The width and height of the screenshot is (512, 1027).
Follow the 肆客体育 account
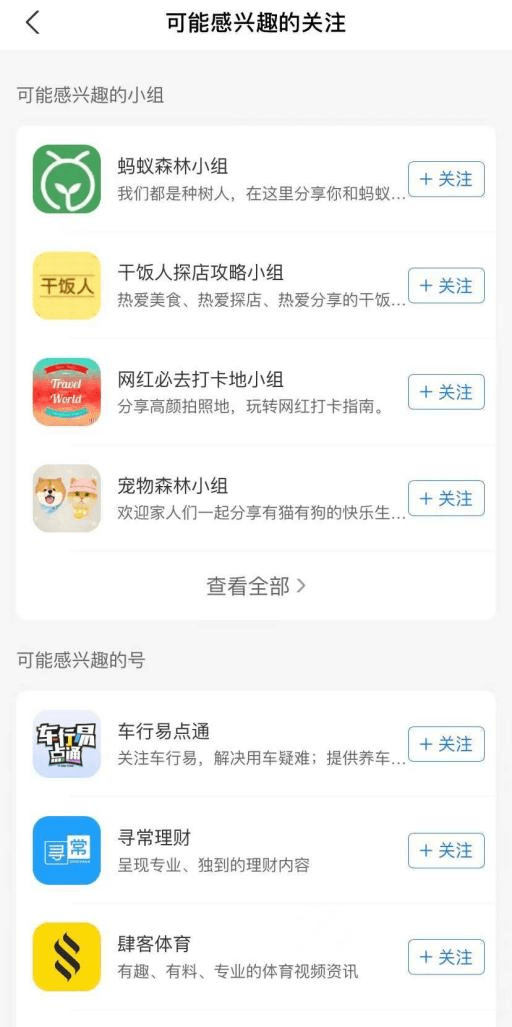tap(446, 957)
